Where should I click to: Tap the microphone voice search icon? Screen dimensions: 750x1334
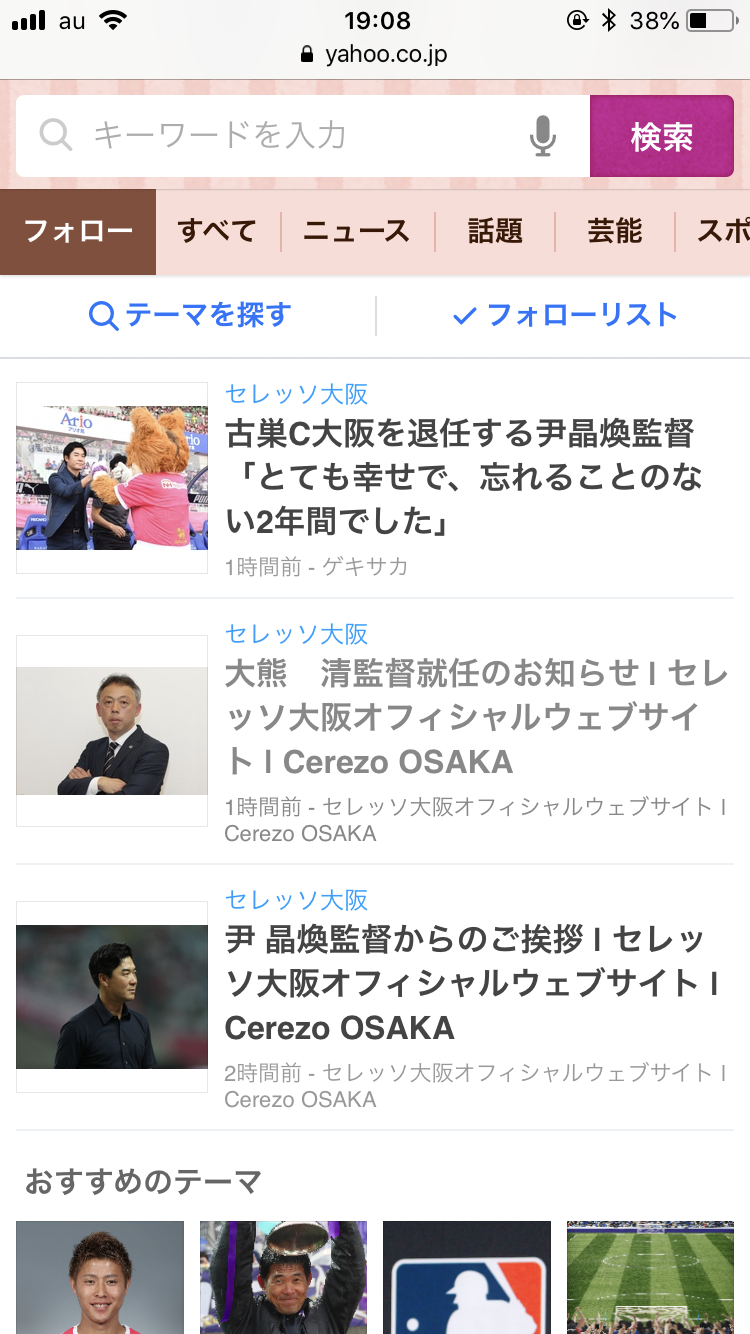point(542,136)
